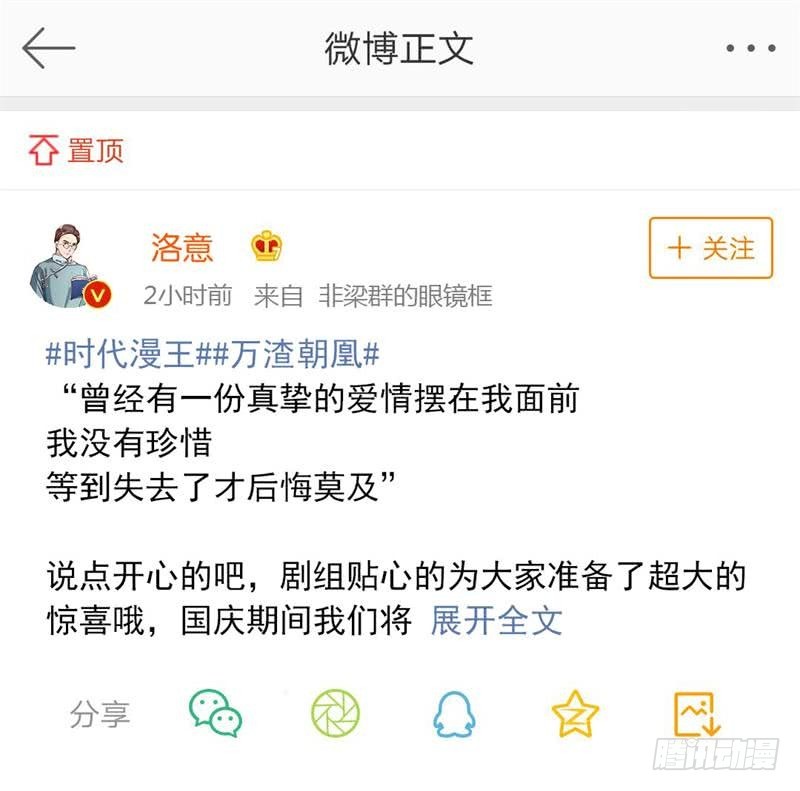Share the post to QQ
The height and width of the screenshot is (791, 800).
[x=456, y=714]
